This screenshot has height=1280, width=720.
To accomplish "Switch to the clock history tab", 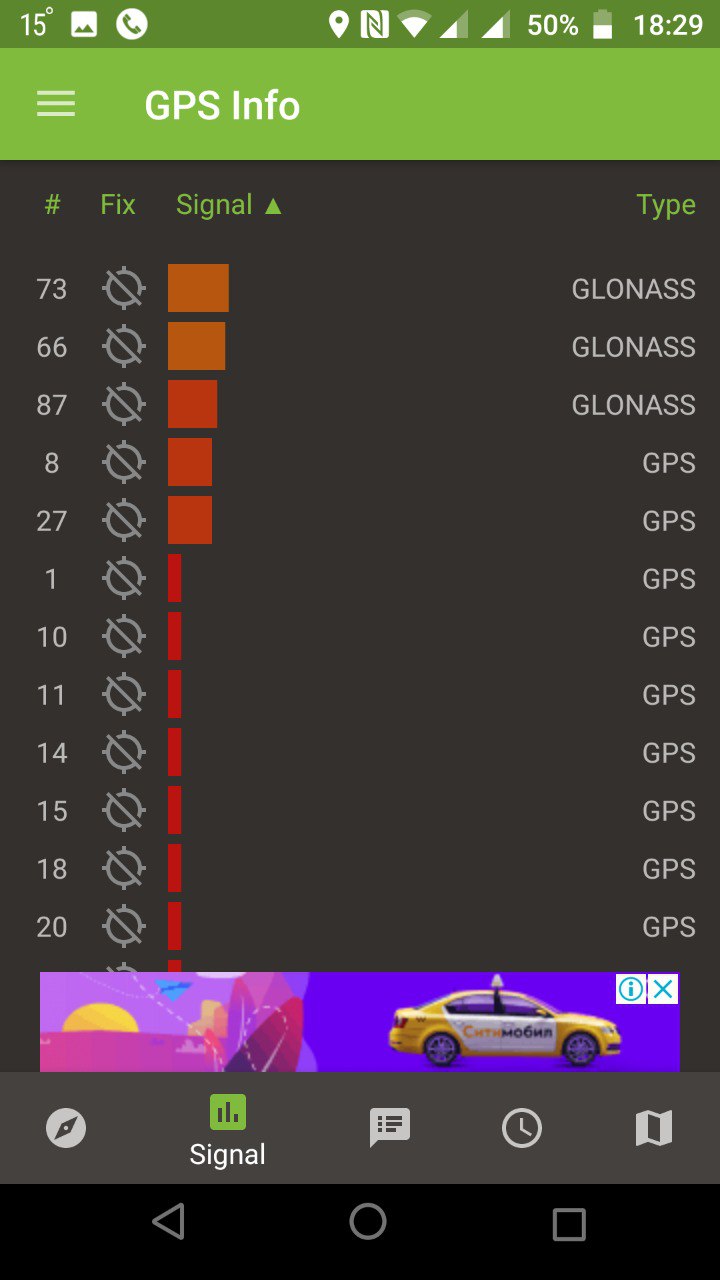I will pos(522,1129).
